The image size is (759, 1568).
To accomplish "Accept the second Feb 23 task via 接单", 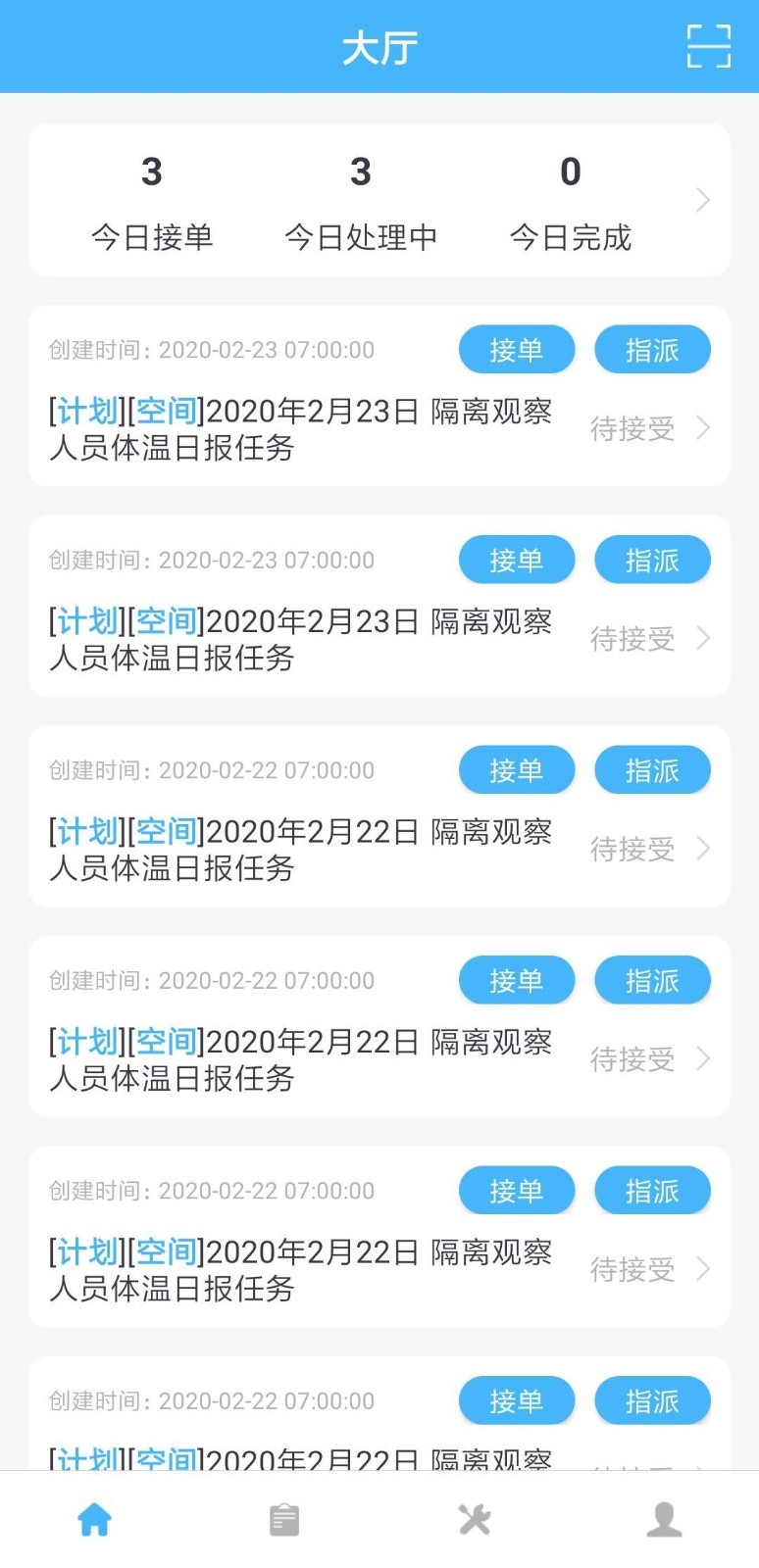I will click(517, 560).
